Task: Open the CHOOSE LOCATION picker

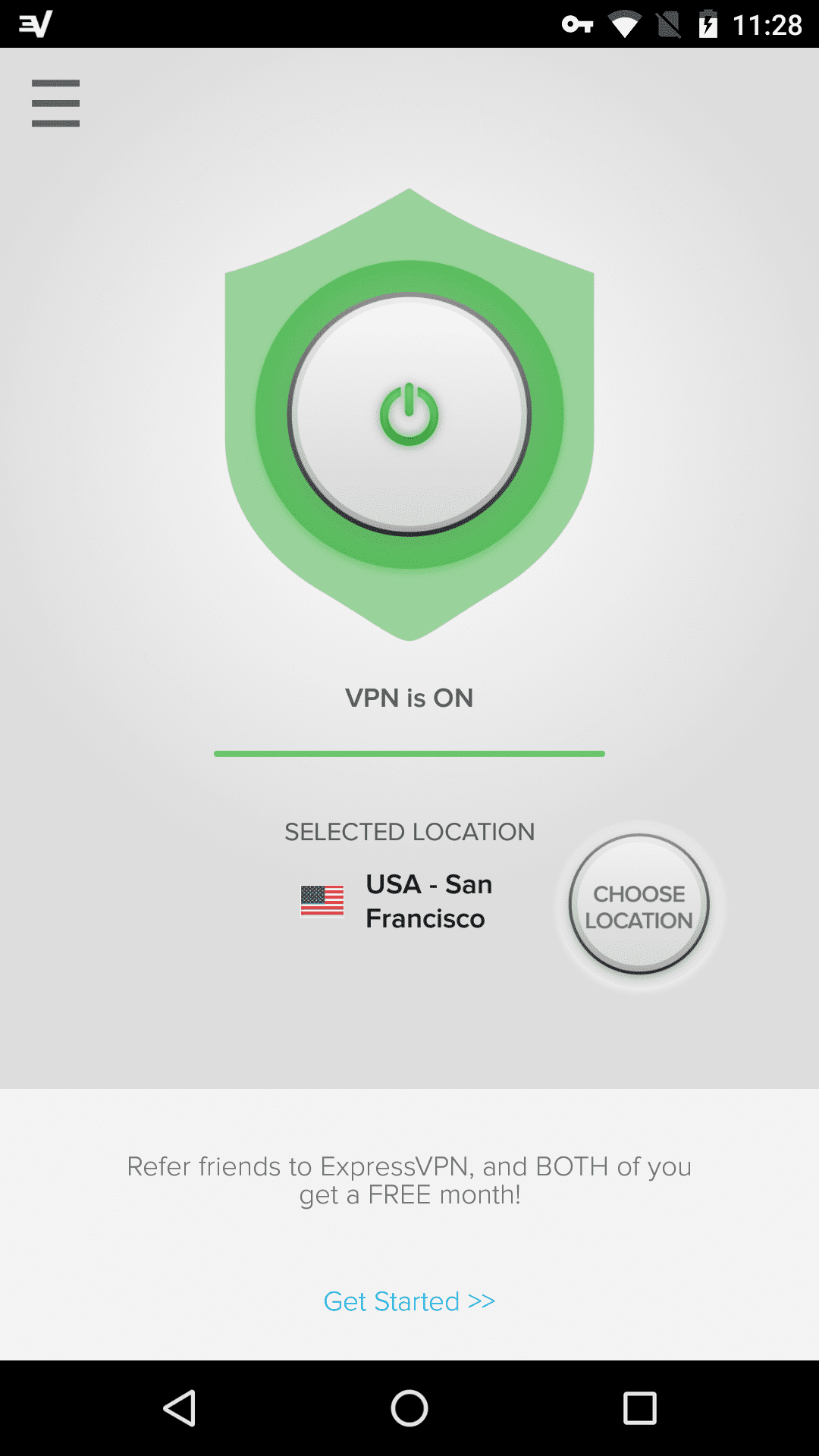Action: (639, 907)
